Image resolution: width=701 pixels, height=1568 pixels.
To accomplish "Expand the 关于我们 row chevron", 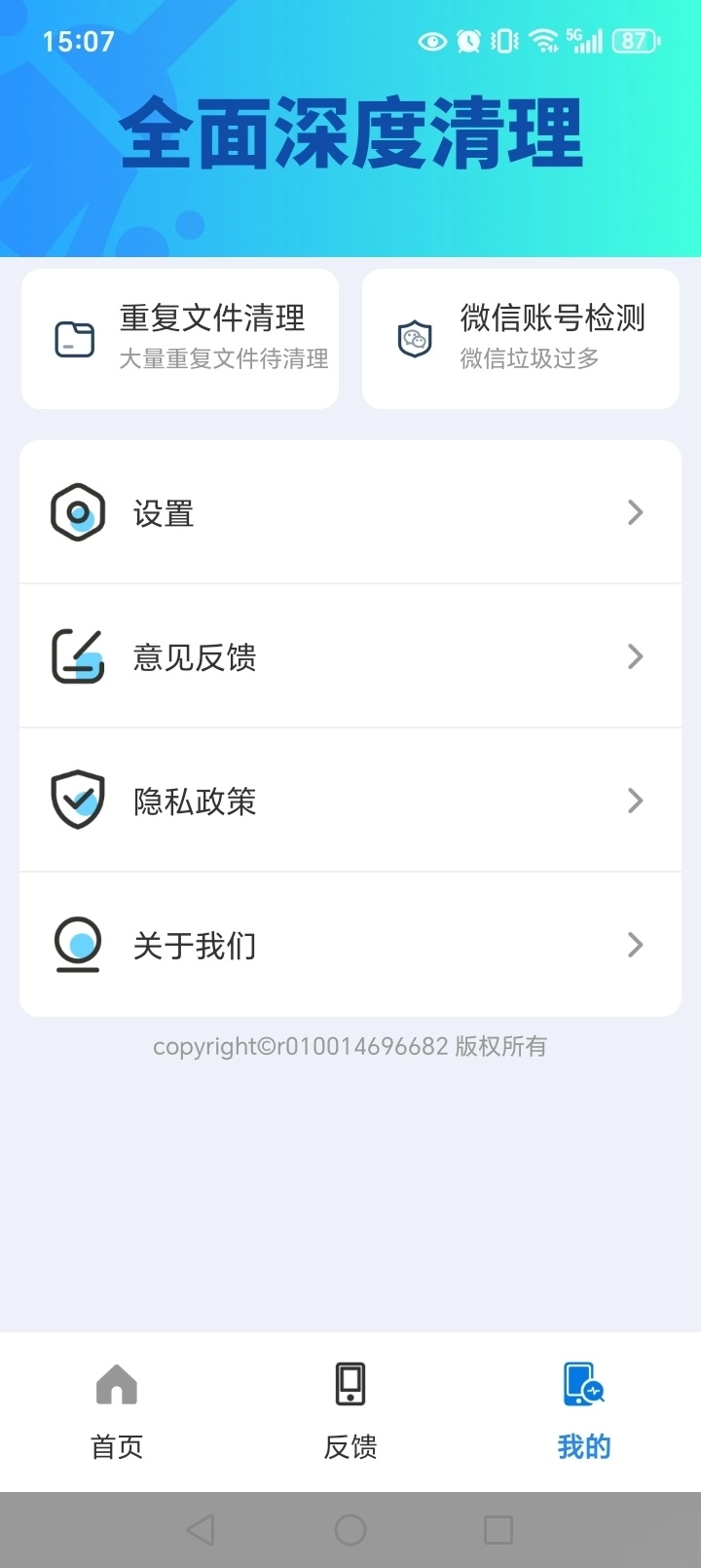I will (x=635, y=944).
